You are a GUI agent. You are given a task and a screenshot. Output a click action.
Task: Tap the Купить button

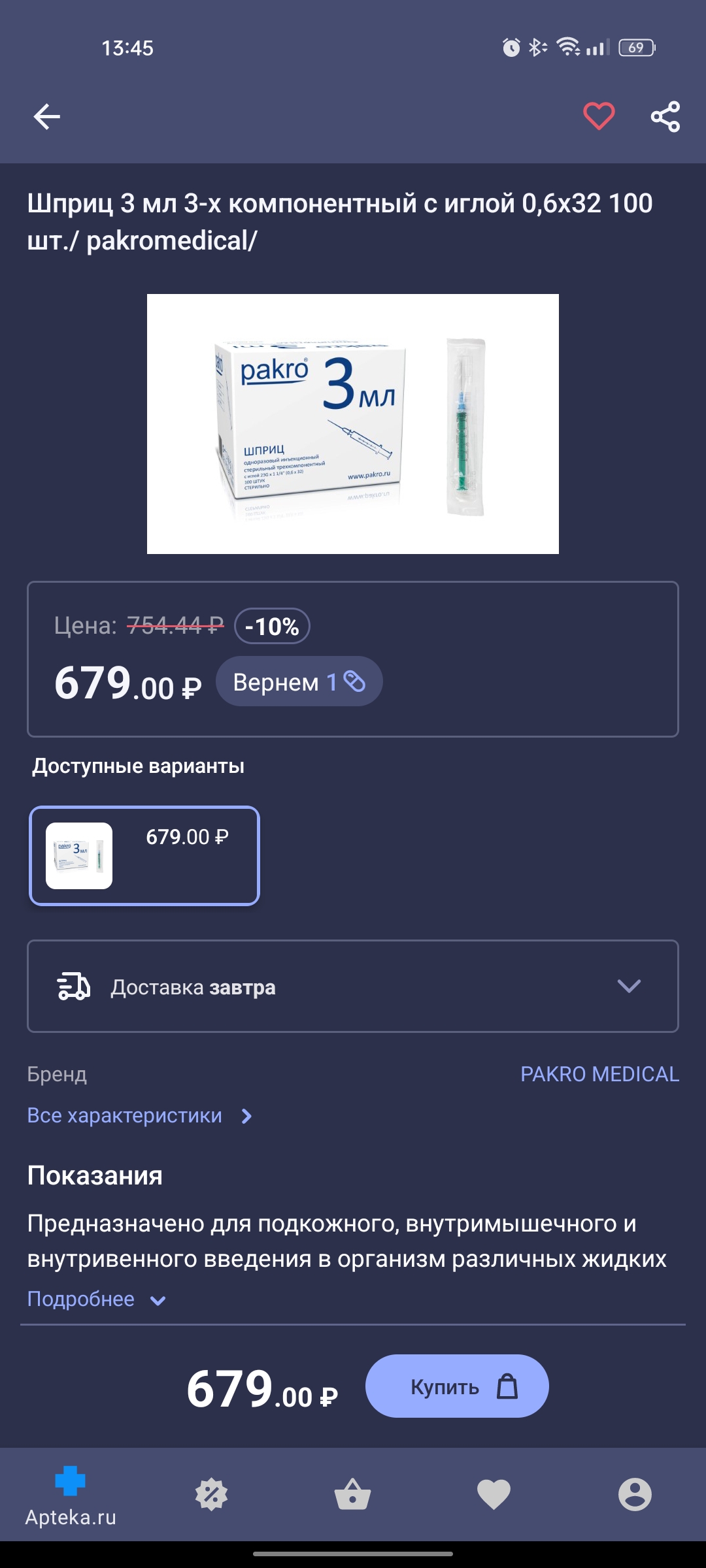point(457,1386)
